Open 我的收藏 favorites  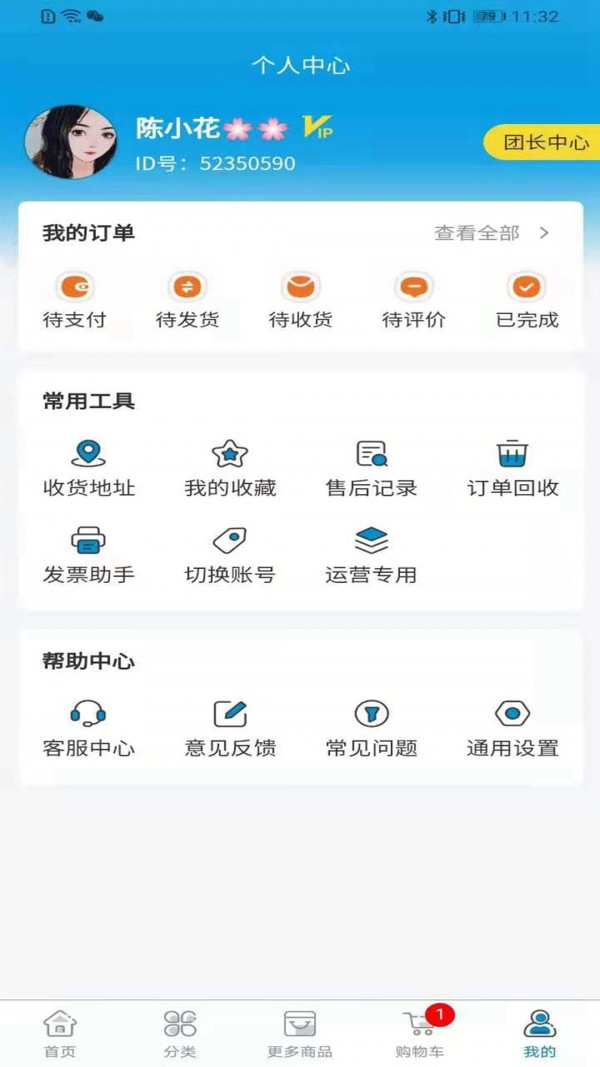click(230, 468)
